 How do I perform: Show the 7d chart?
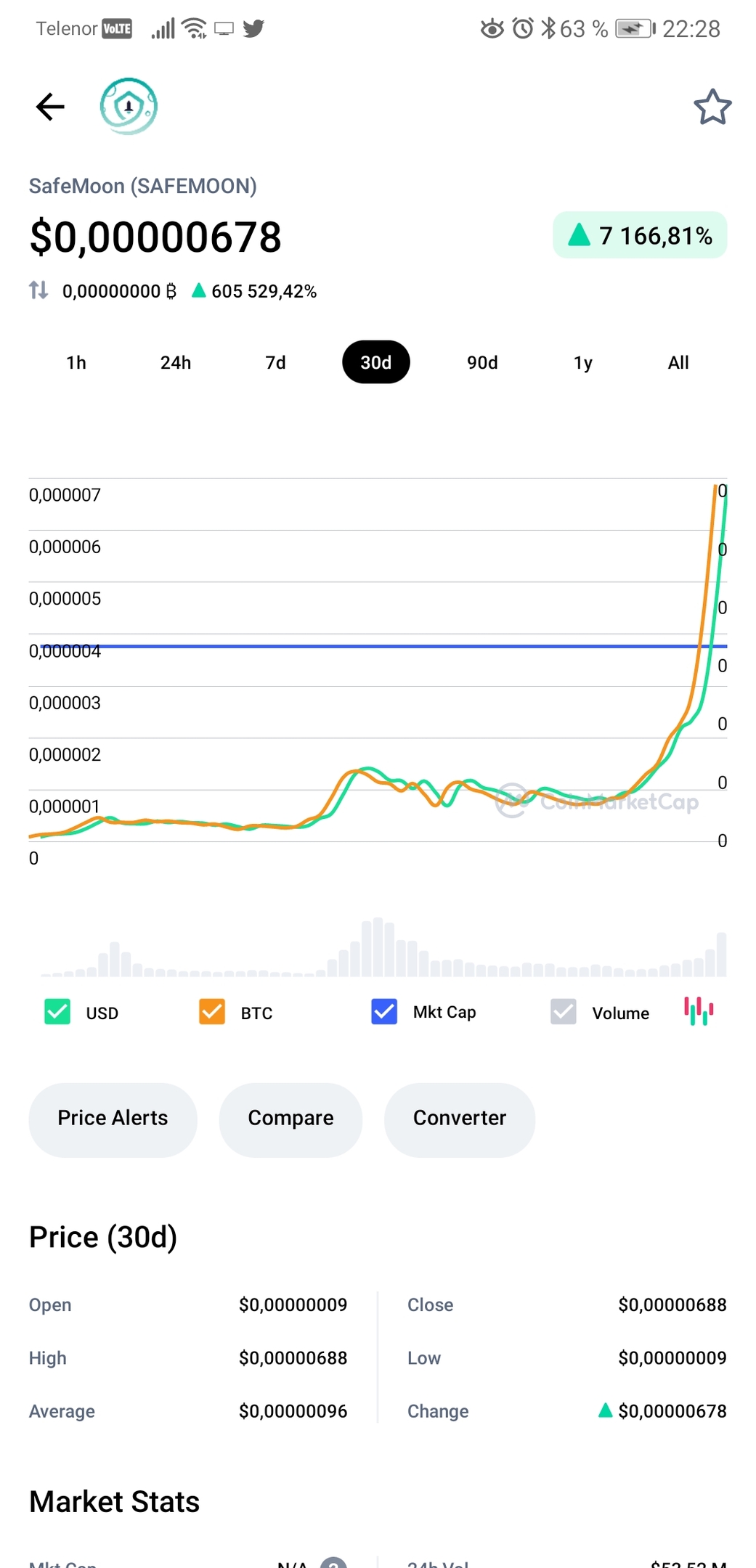pyautogui.click(x=275, y=362)
